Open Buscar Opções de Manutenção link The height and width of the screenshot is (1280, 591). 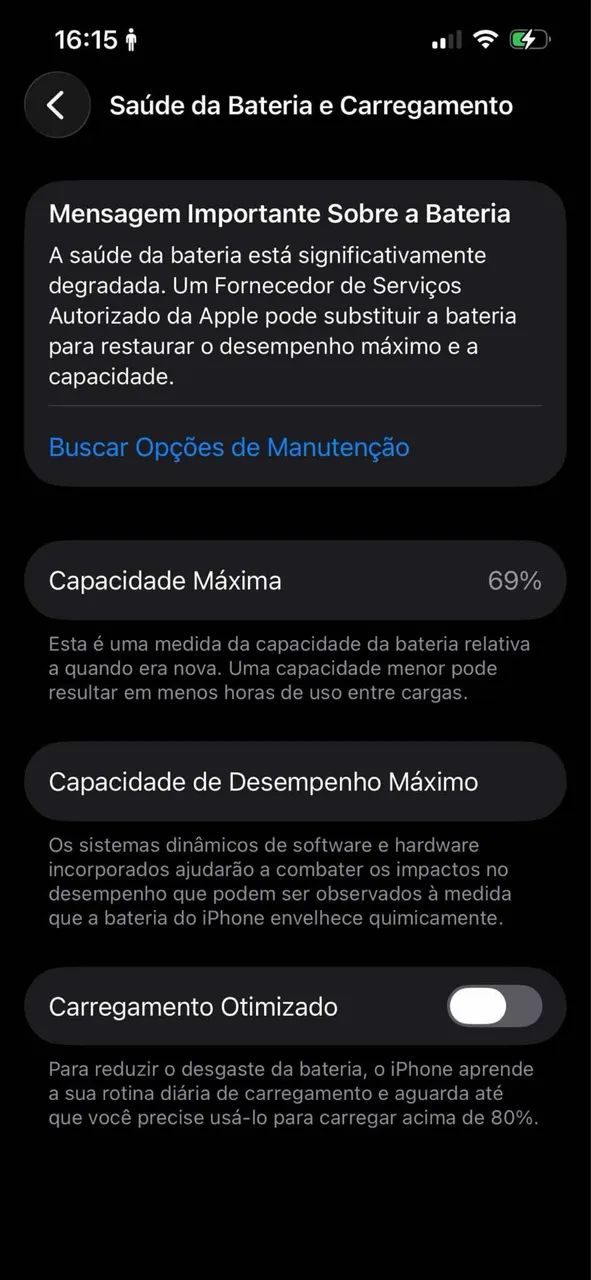click(x=229, y=447)
